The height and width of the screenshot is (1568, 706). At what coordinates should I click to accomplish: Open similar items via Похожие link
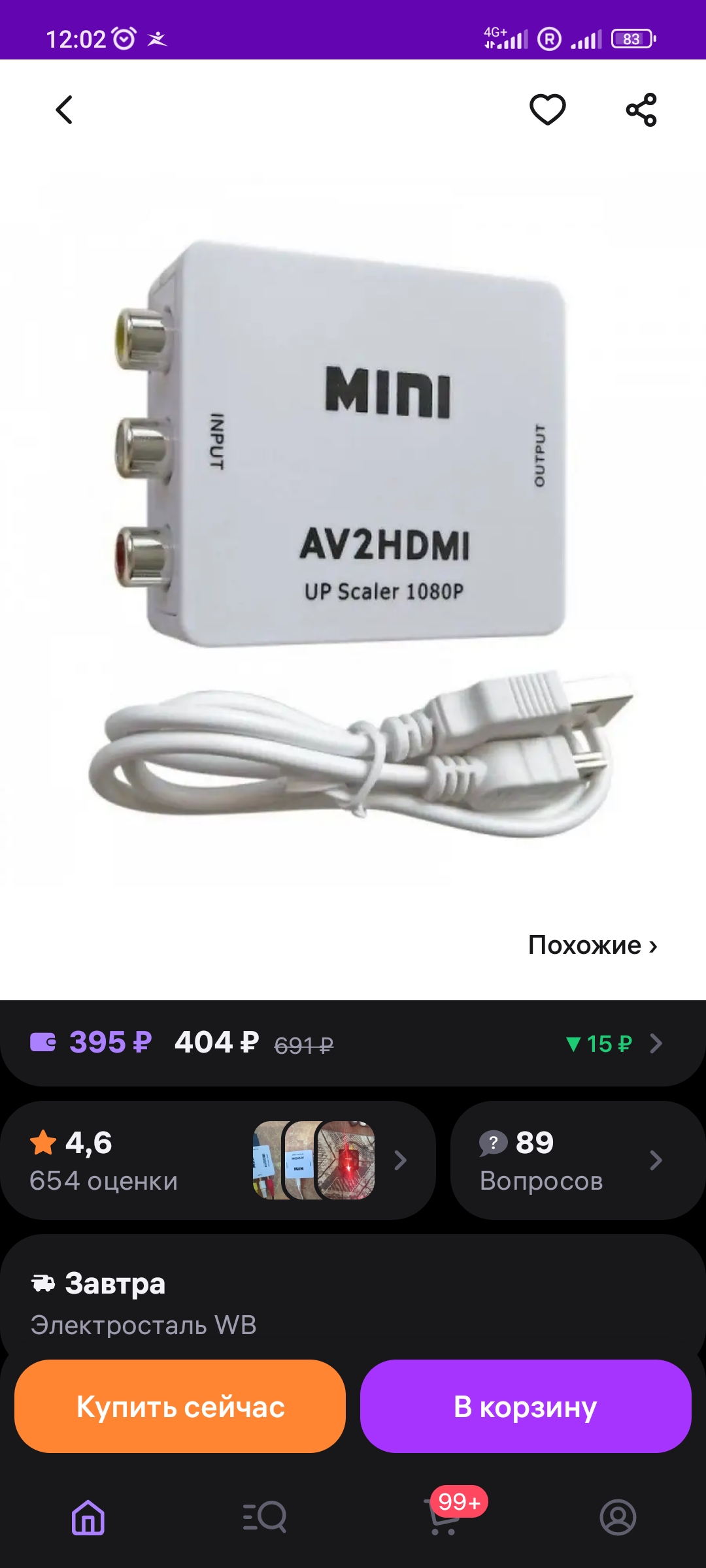593,945
